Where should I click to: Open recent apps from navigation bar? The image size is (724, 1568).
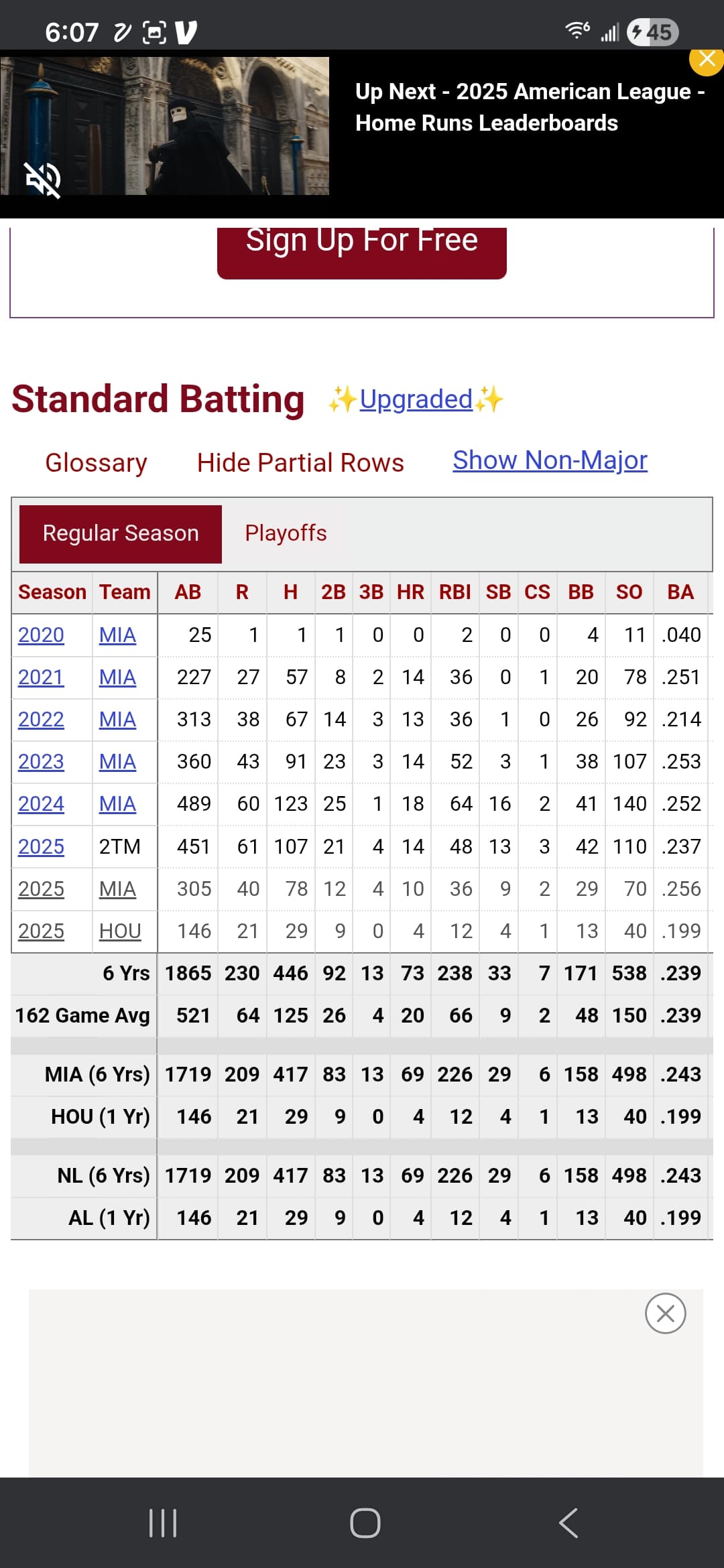(x=162, y=1522)
